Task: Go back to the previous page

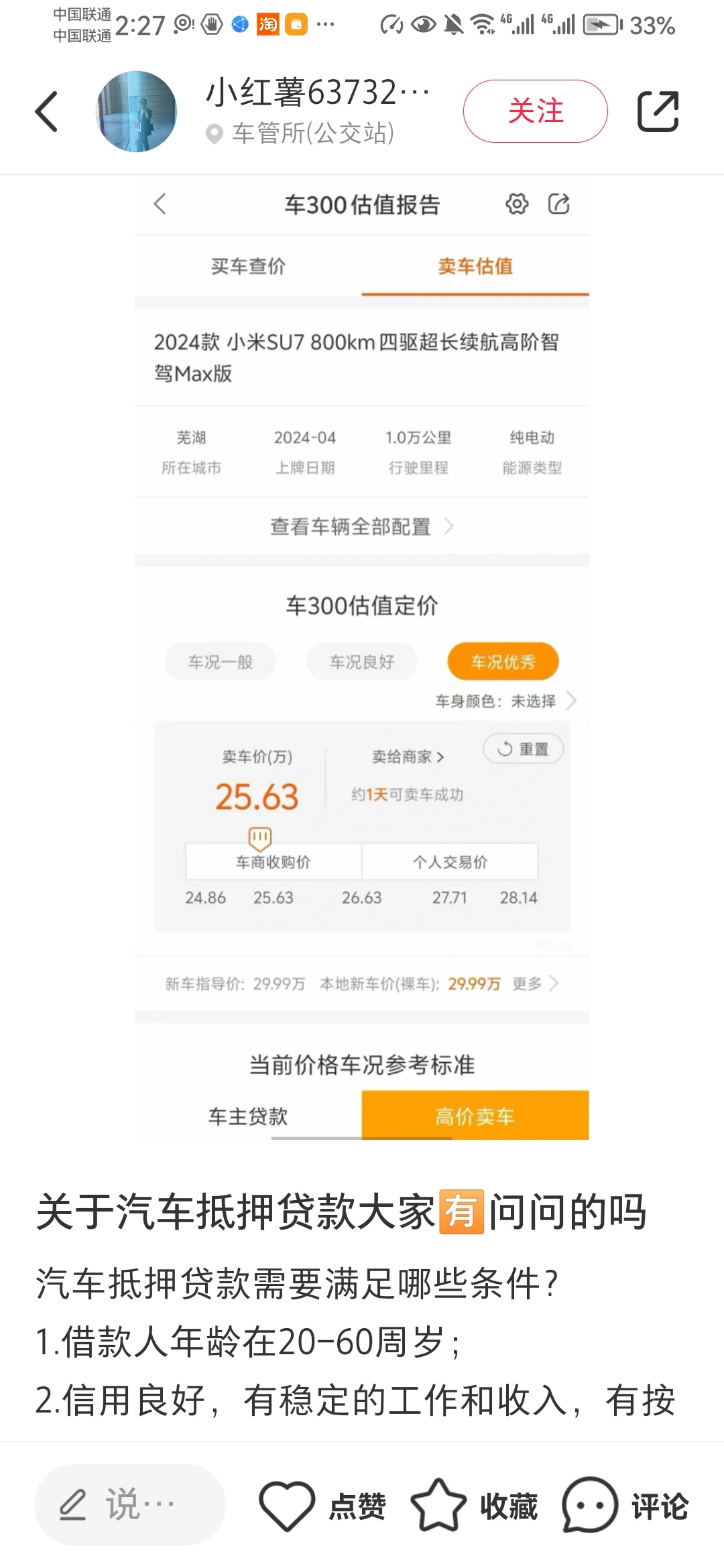Action: 47,111
